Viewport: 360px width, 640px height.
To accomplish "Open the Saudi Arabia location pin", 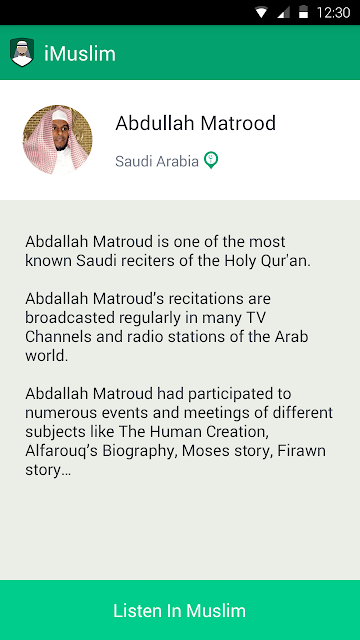I will tap(211, 160).
